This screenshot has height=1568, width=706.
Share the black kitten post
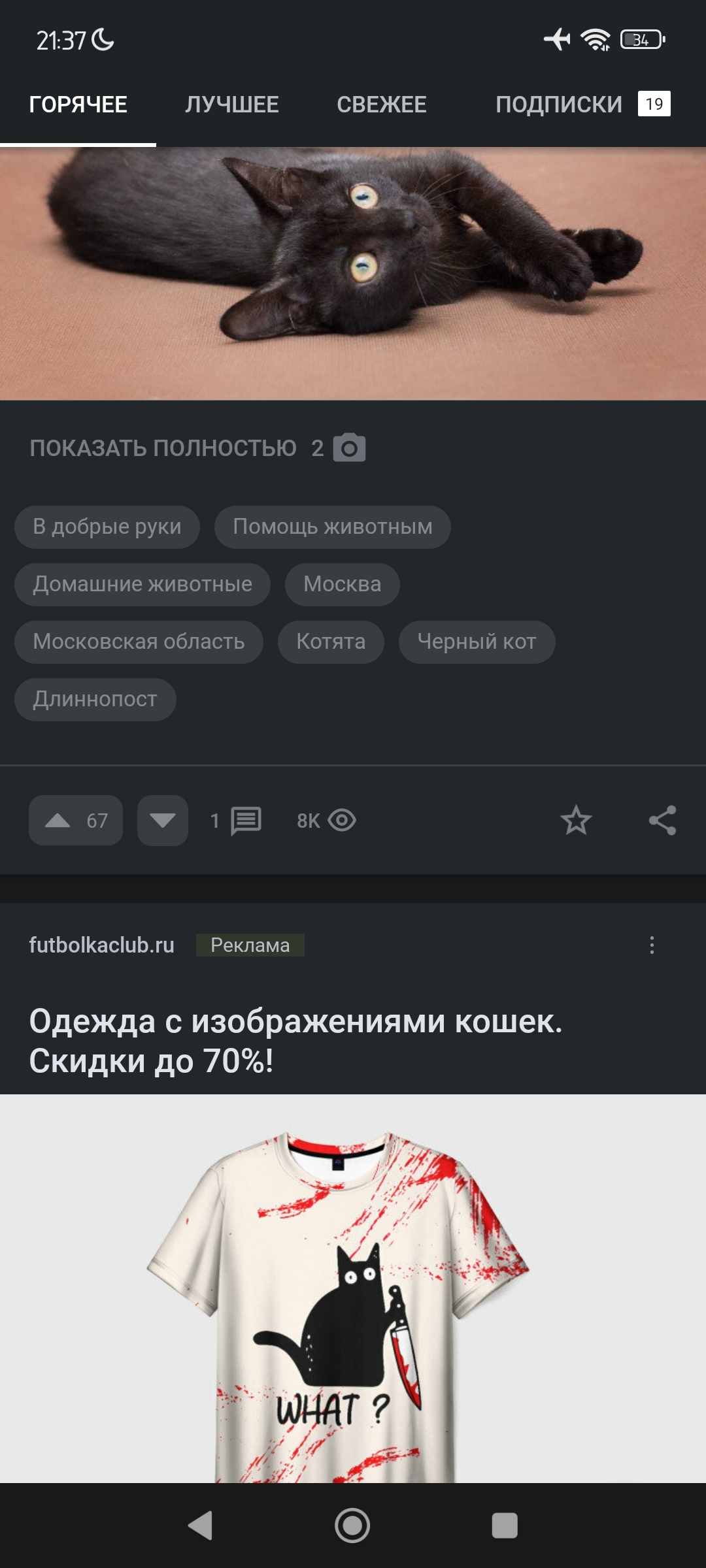pos(662,821)
